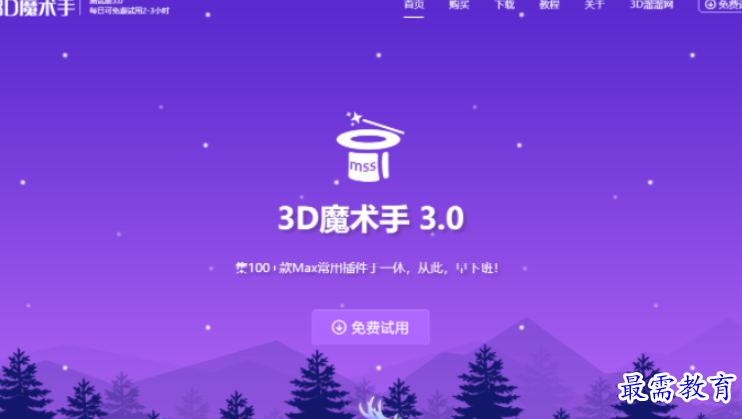Screen dimensions: 742x419
Task: Open the 教程 section
Action: coord(549,5)
